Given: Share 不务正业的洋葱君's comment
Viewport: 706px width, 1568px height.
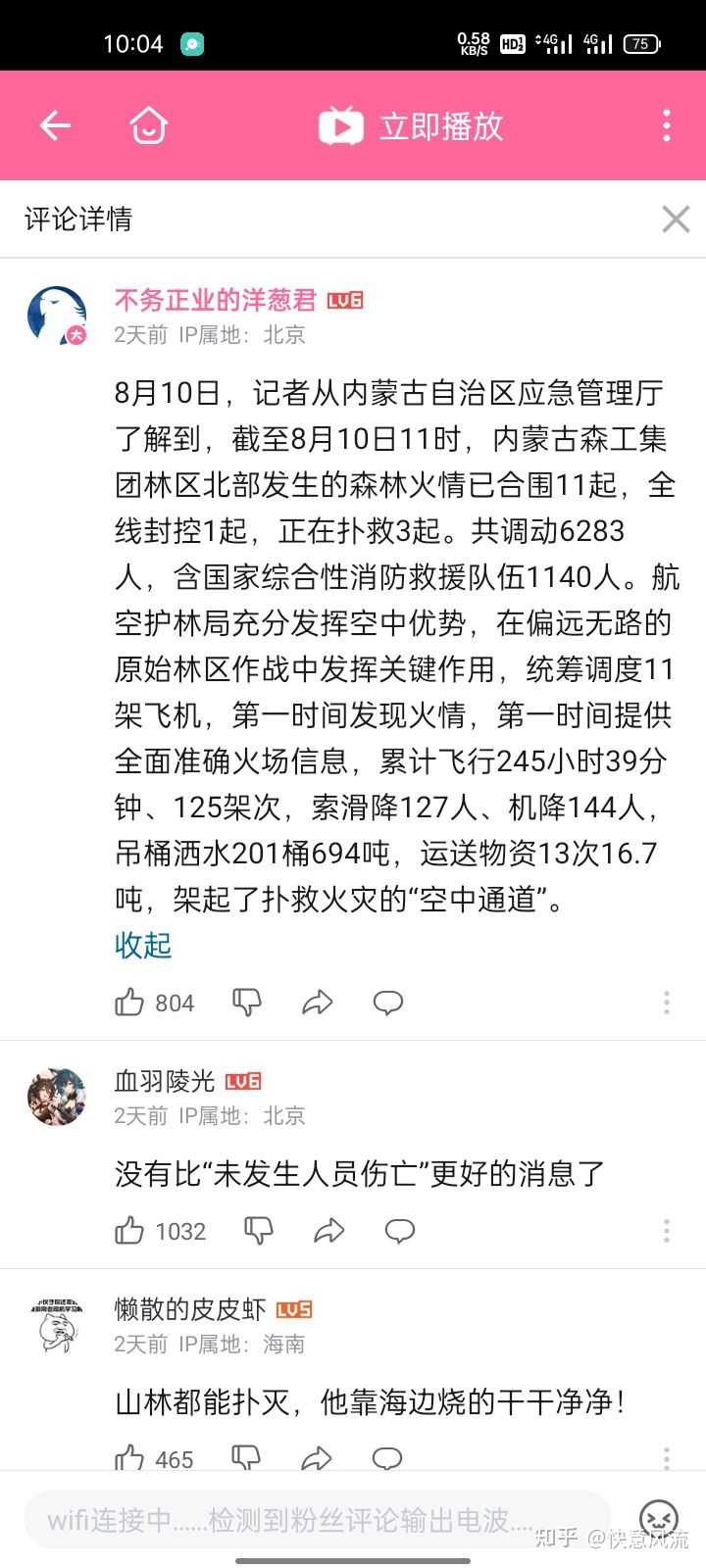Looking at the screenshot, I should pos(317,1002).
